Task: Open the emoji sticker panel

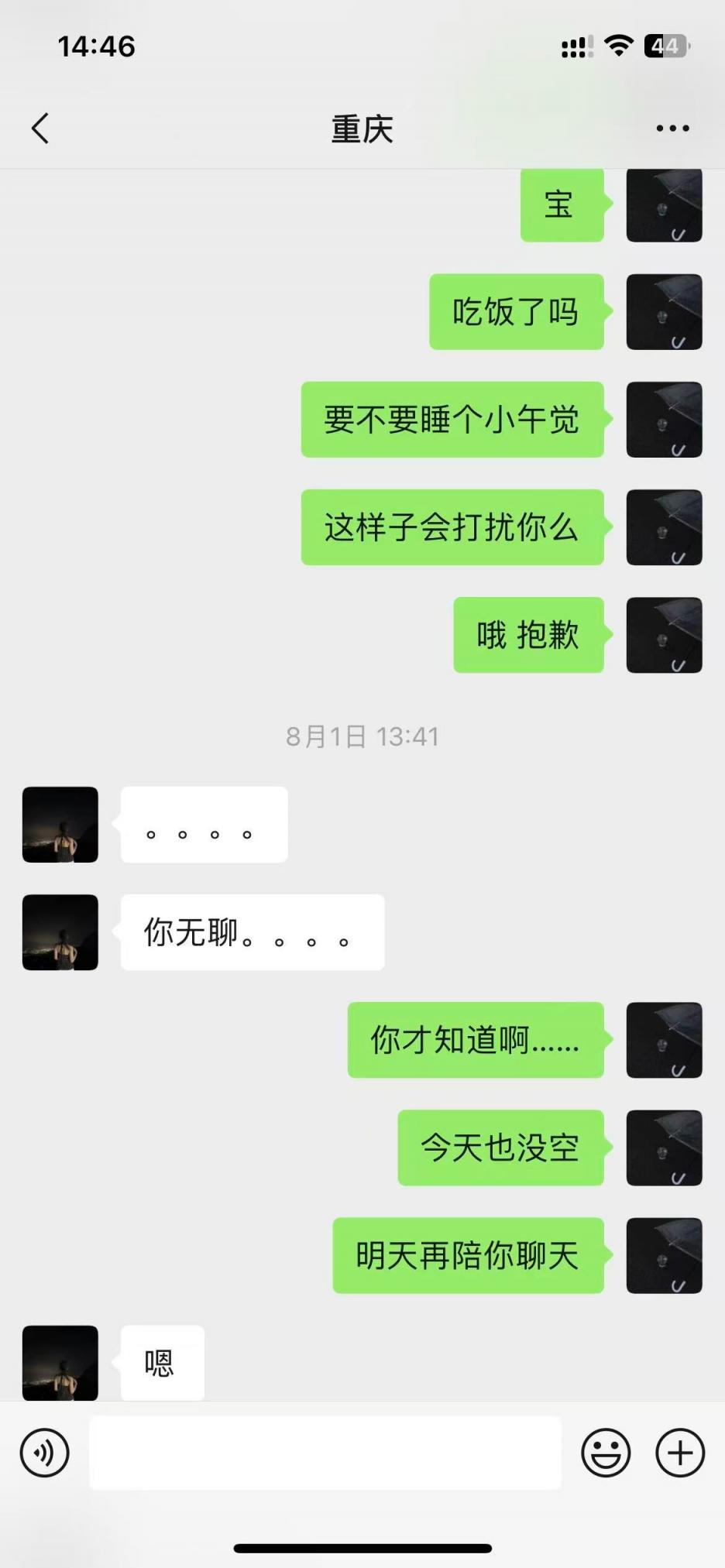Action: [606, 1453]
